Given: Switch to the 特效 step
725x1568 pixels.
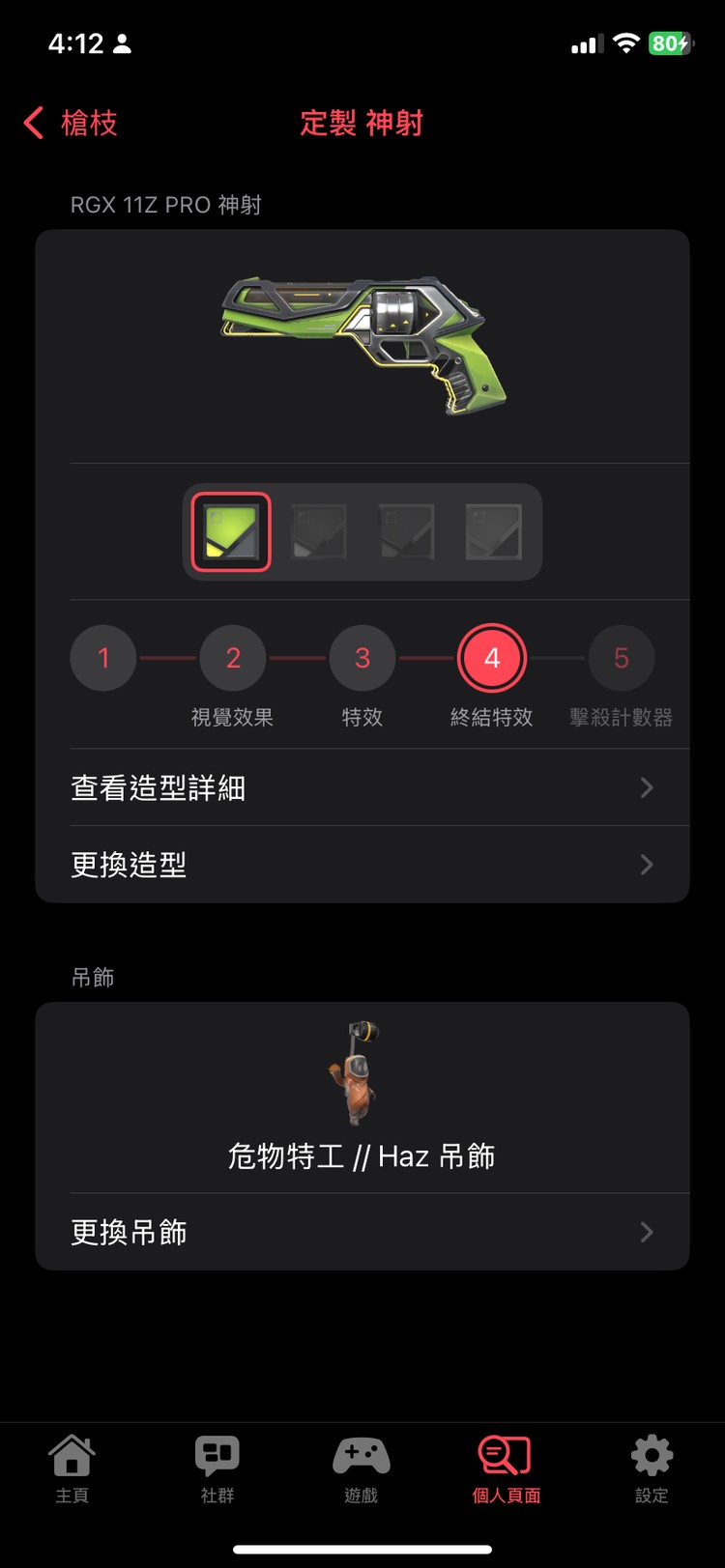Looking at the screenshot, I should [362, 658].
